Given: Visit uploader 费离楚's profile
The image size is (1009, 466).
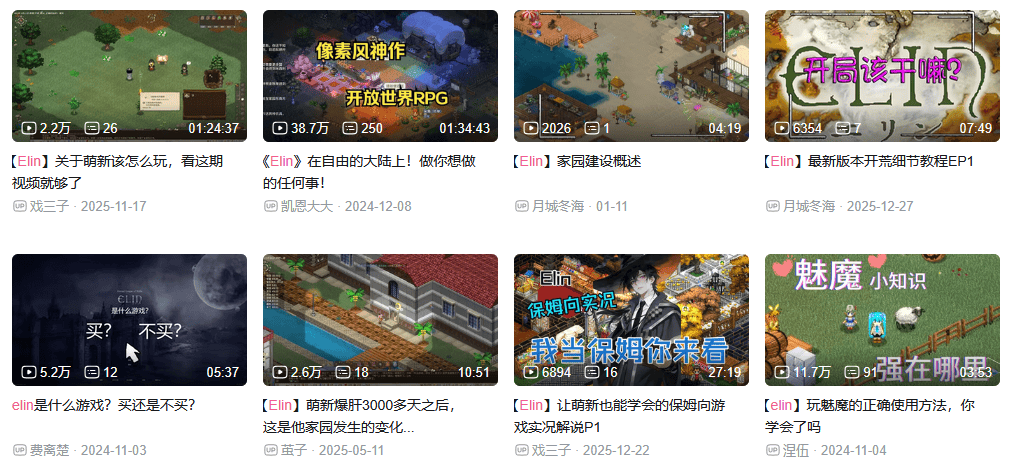Looking at the screenshot, I should pyautogui.click(x=49, y=450).
